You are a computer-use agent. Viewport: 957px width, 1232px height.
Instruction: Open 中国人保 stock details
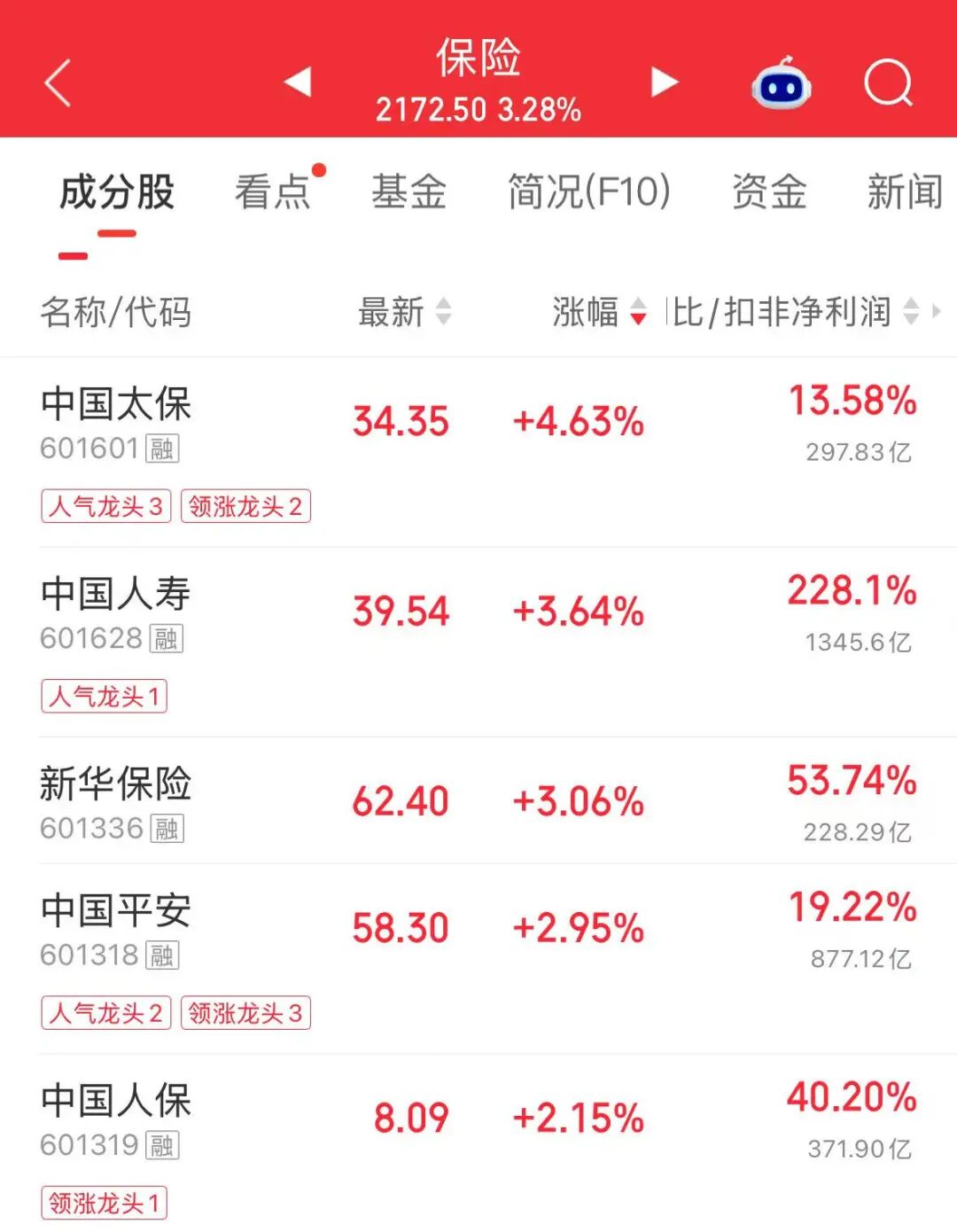pos(478,1143)
